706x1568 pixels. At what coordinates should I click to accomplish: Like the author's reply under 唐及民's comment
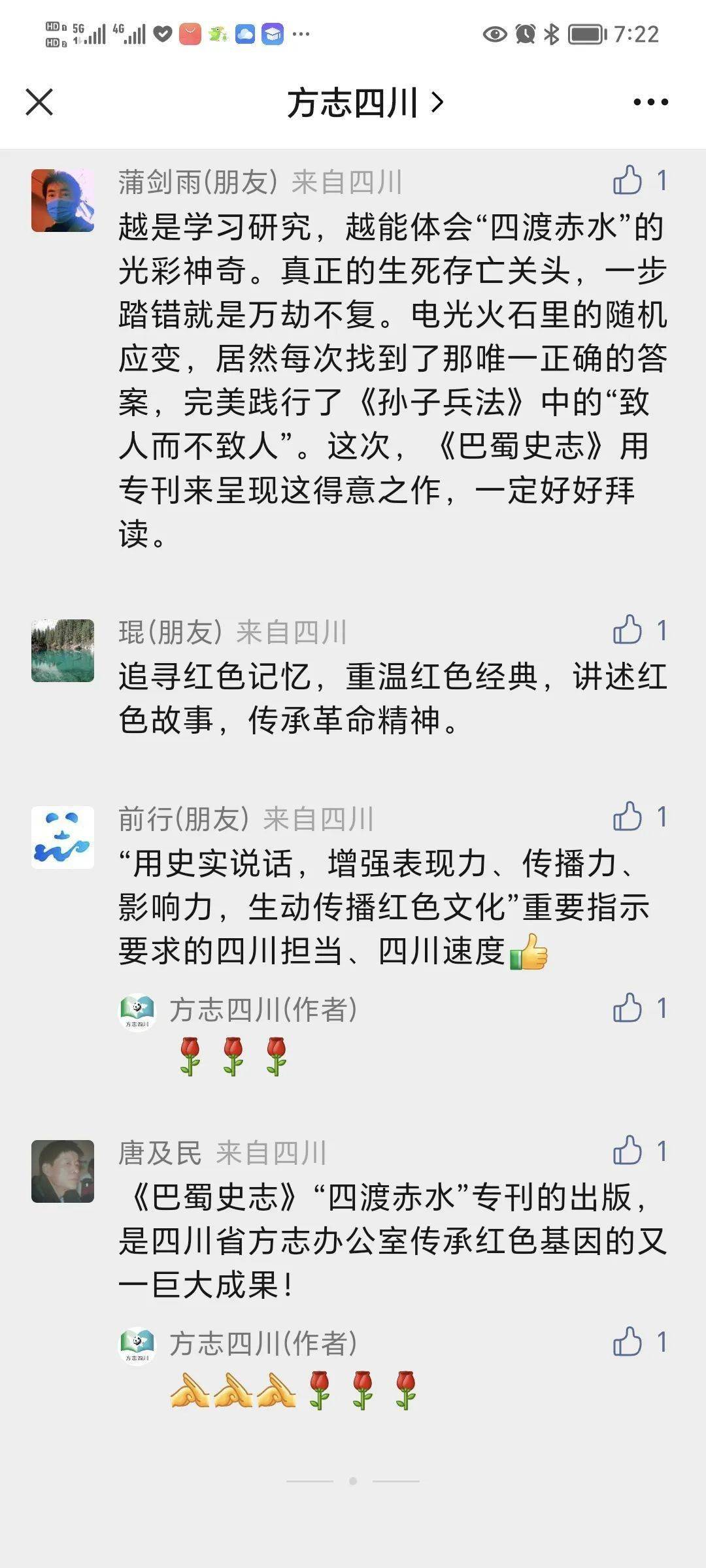tap(628, 1342)
